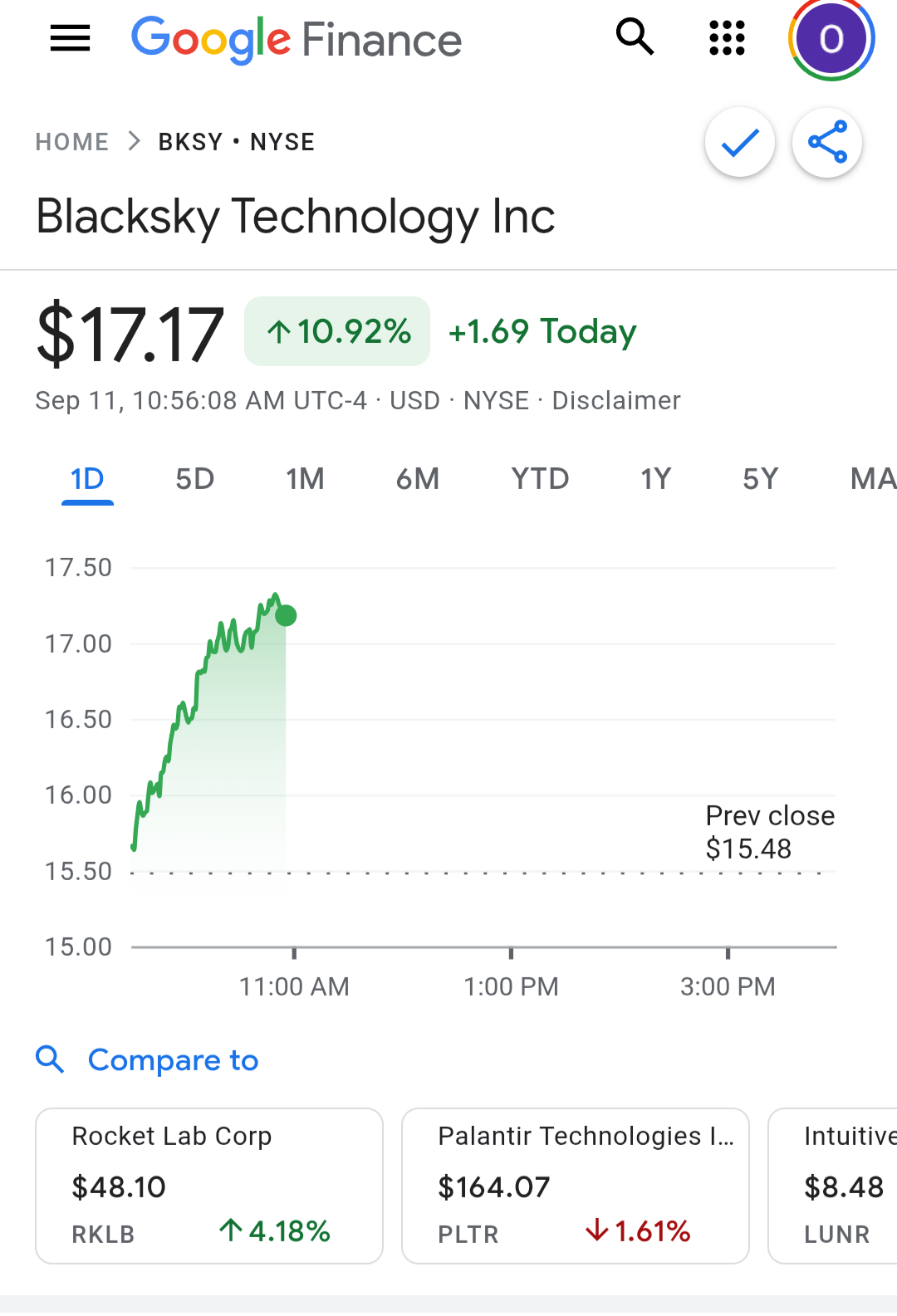Tap the search magnifier icon
Viewport: 897px width, 1316px height.
coord(635,37)
